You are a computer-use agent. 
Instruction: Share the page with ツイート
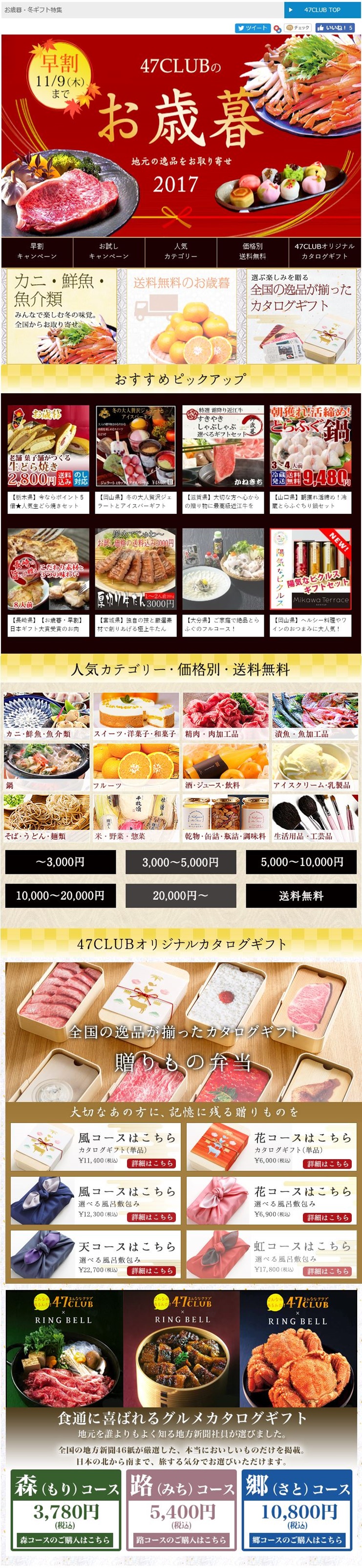pyautogui.click(x=252, y=28)
